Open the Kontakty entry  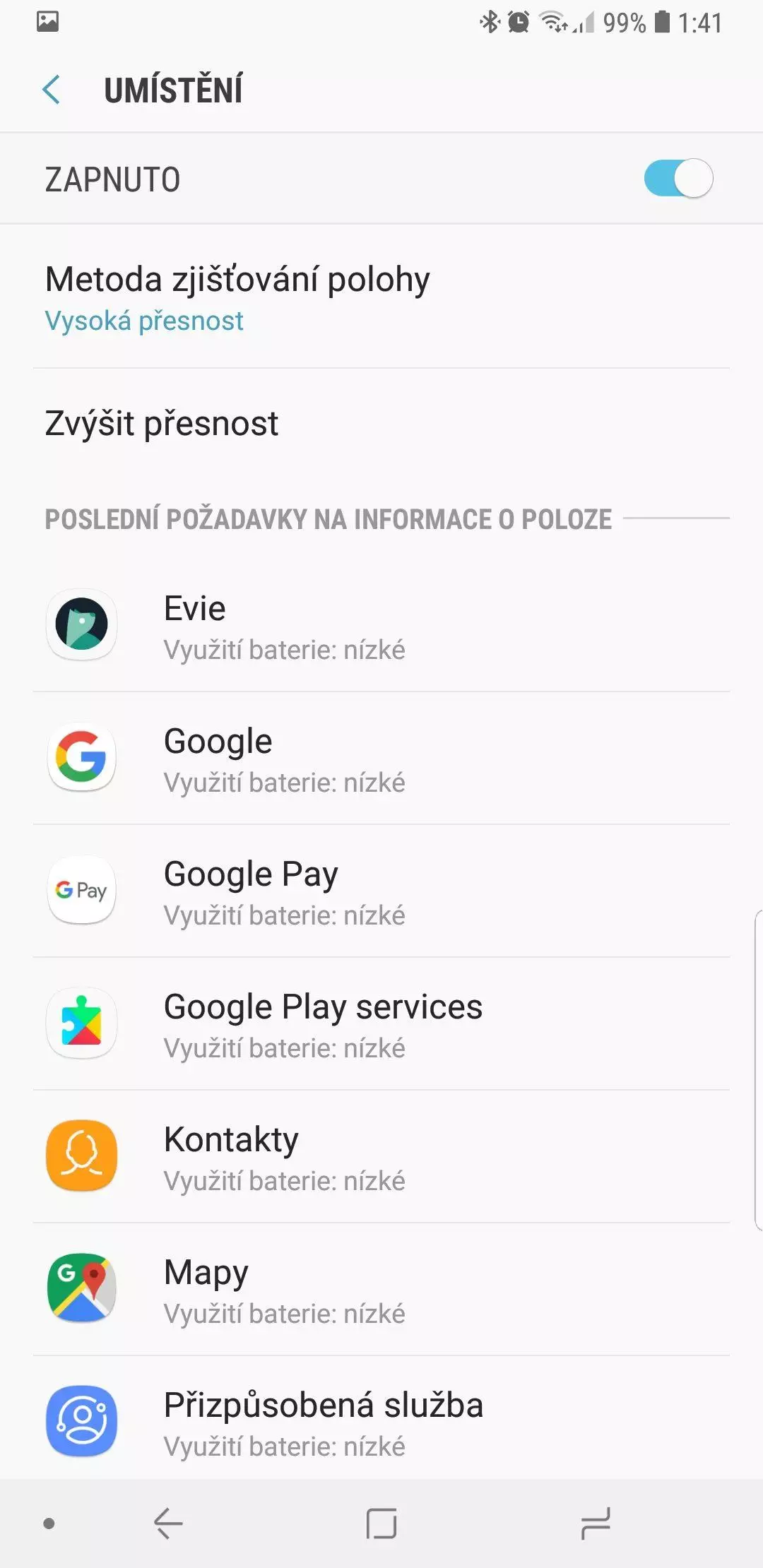coord(381,1157)
